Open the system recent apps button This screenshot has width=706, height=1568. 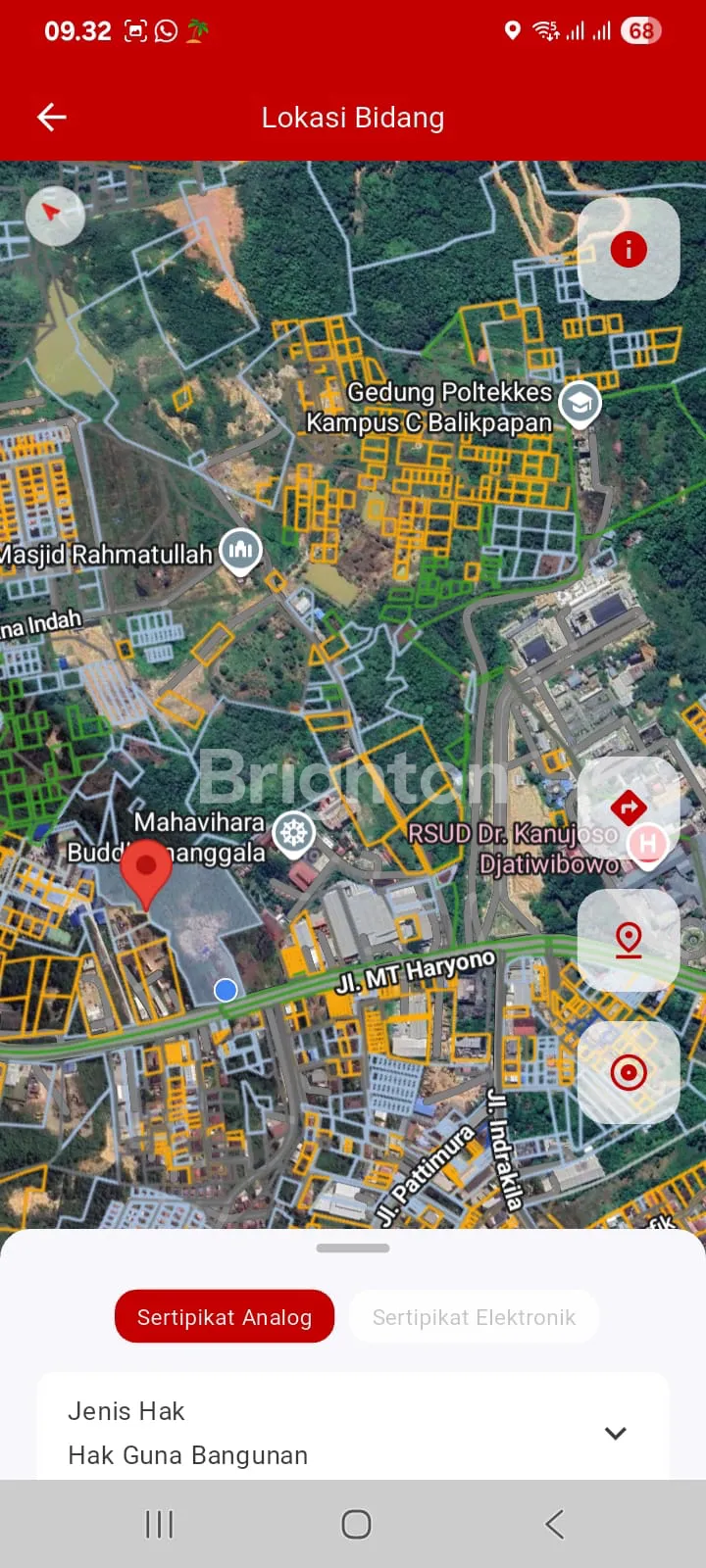point(159,1524)
